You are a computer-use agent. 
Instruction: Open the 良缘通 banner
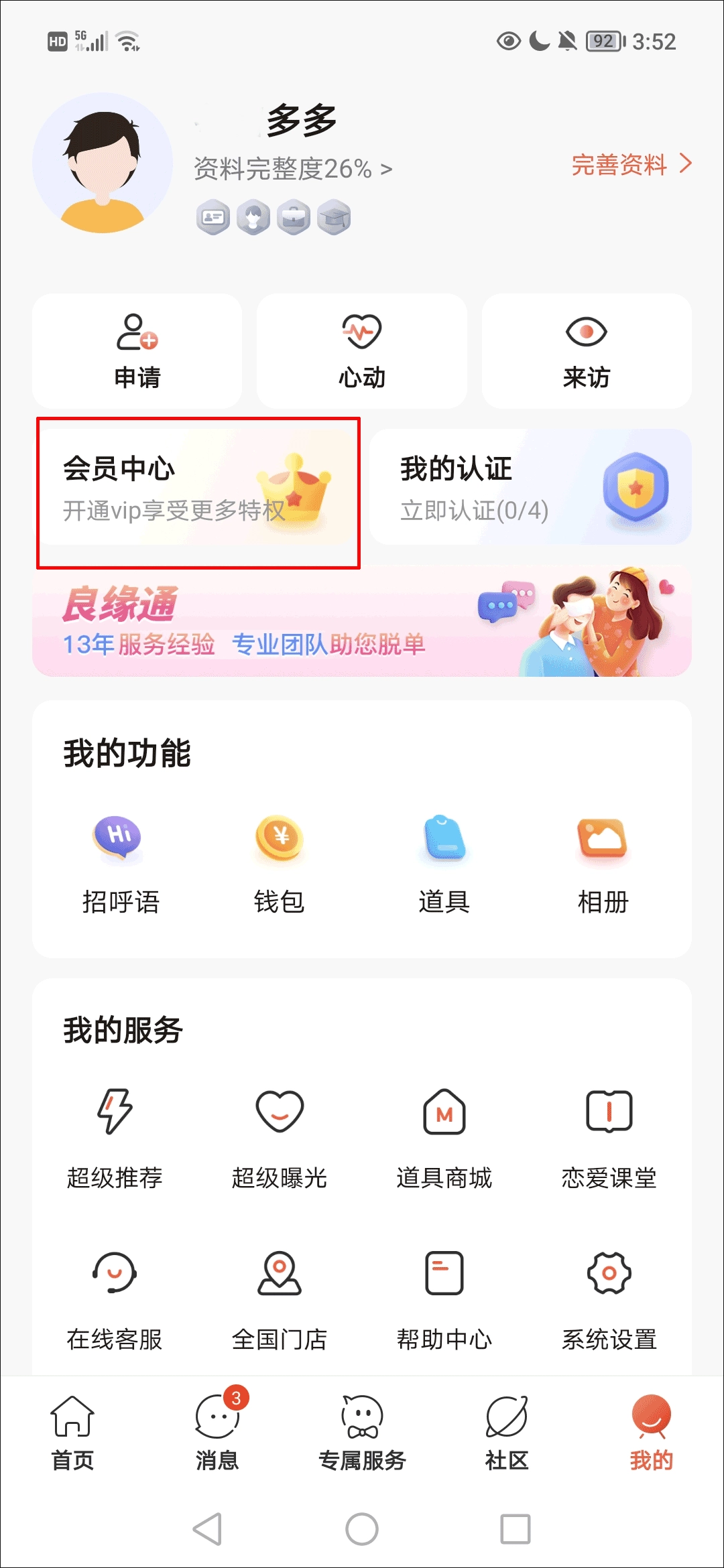point(361,621)
